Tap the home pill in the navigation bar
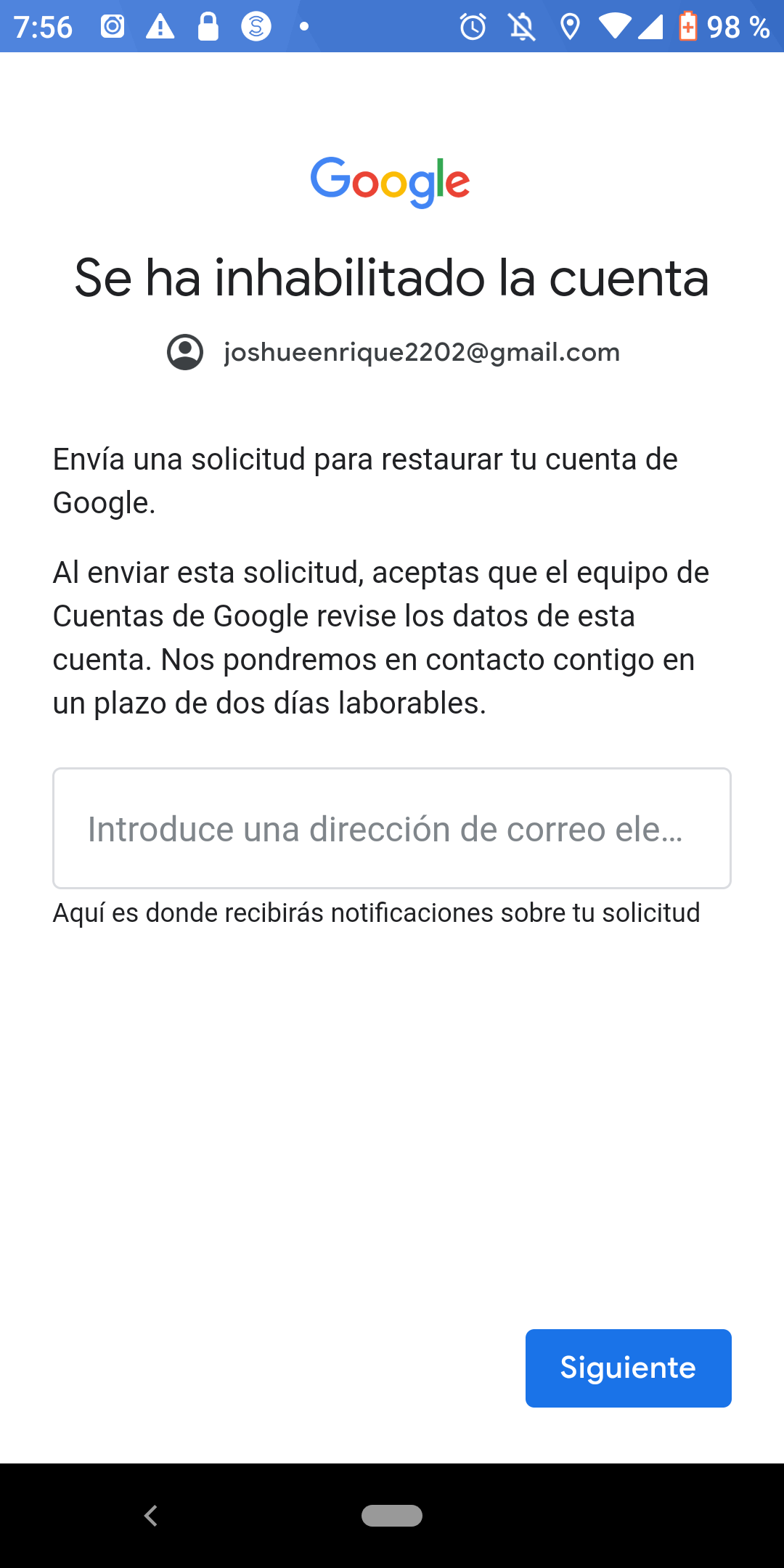Image resolution: width=784 pixels, height=1568 pixels. [x=392, y=1516]
